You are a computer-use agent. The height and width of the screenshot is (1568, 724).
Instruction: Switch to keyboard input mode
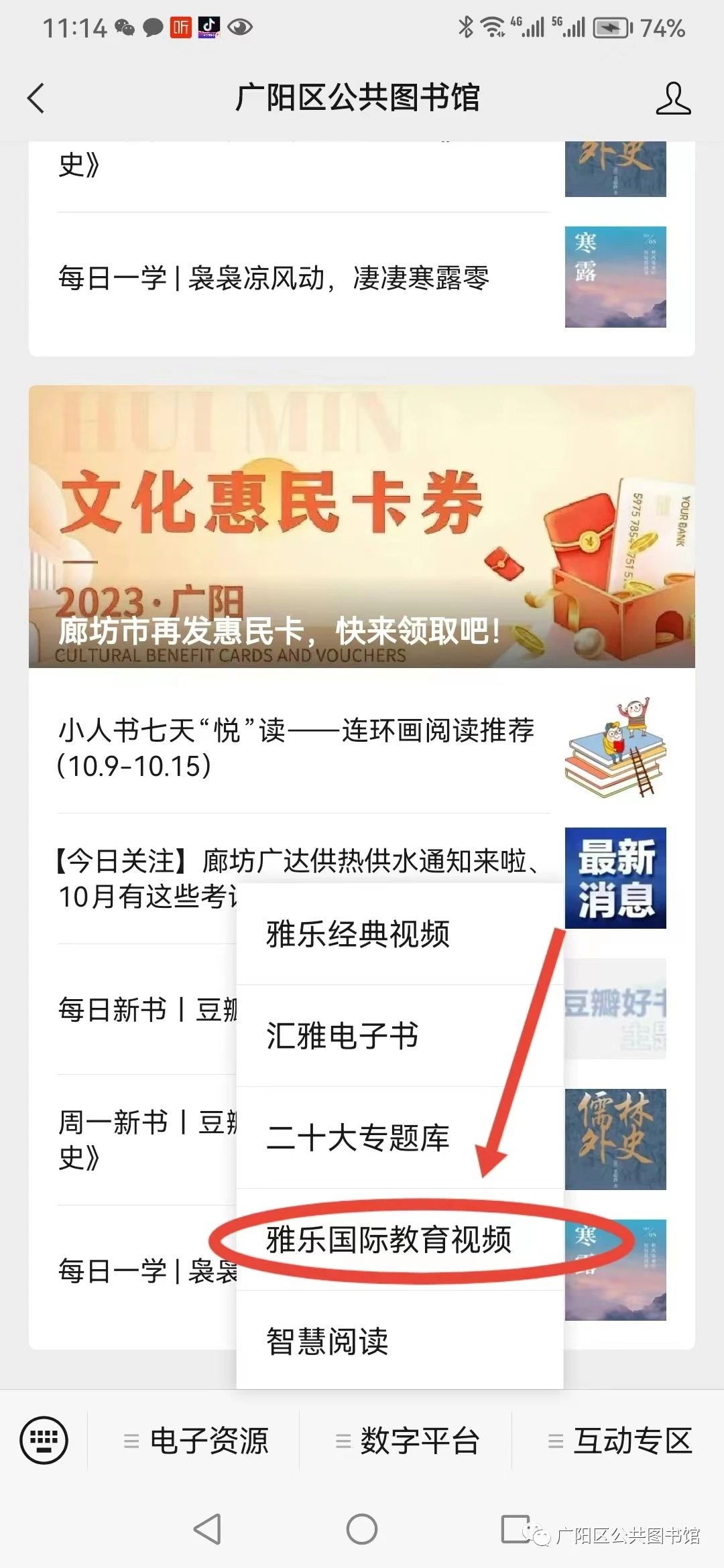click(x=44, y=1441)
